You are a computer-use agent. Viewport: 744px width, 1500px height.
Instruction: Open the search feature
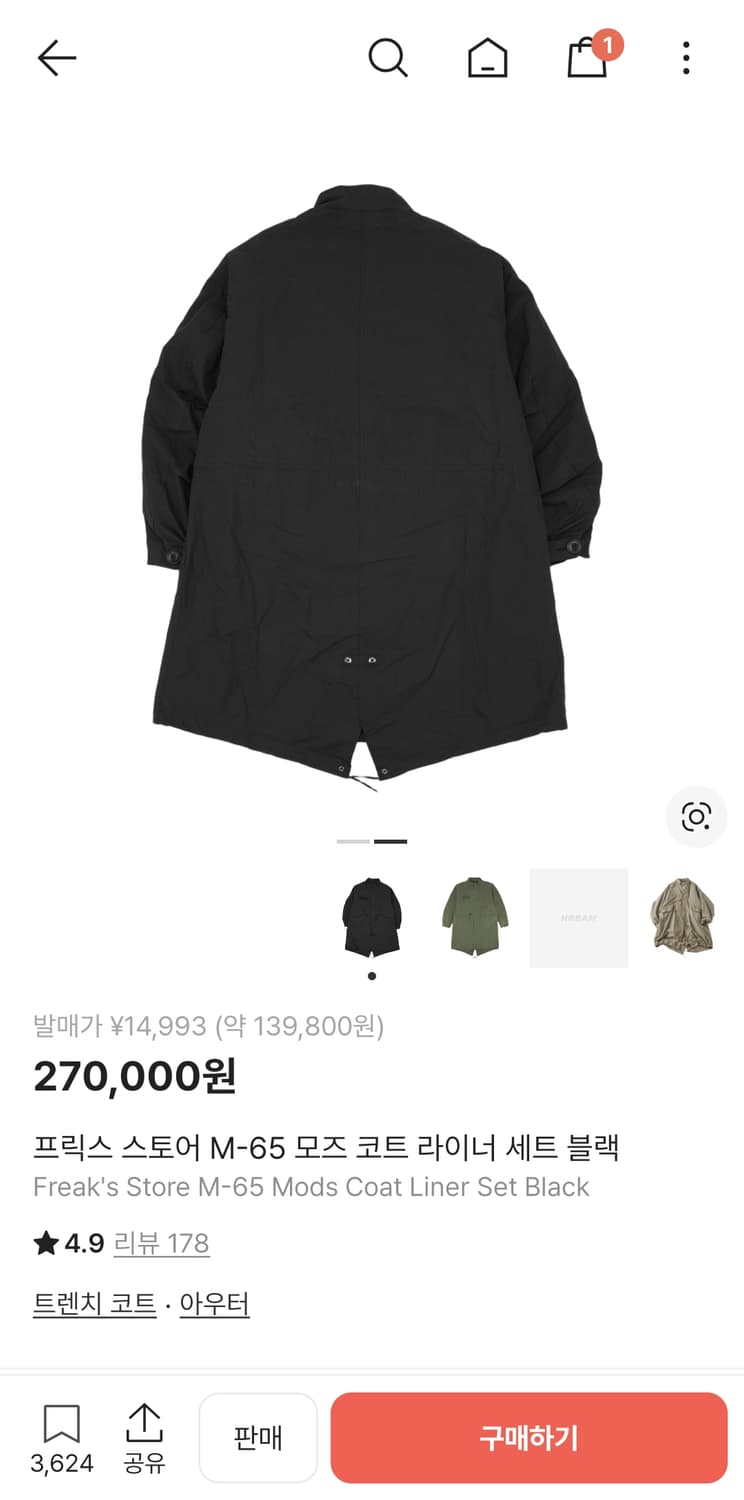[388, 57]
